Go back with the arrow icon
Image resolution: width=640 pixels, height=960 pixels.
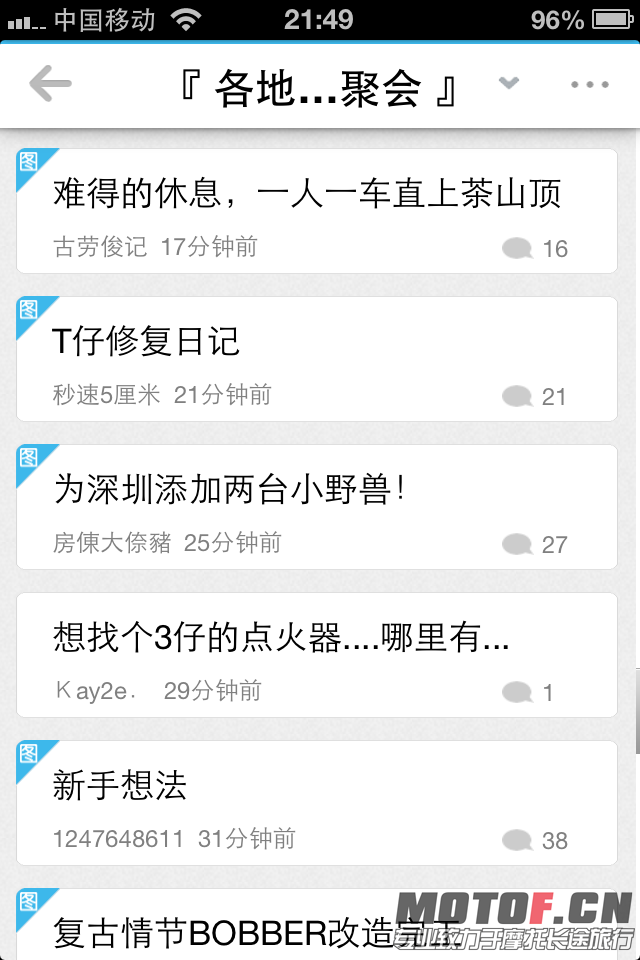(50, 85)
